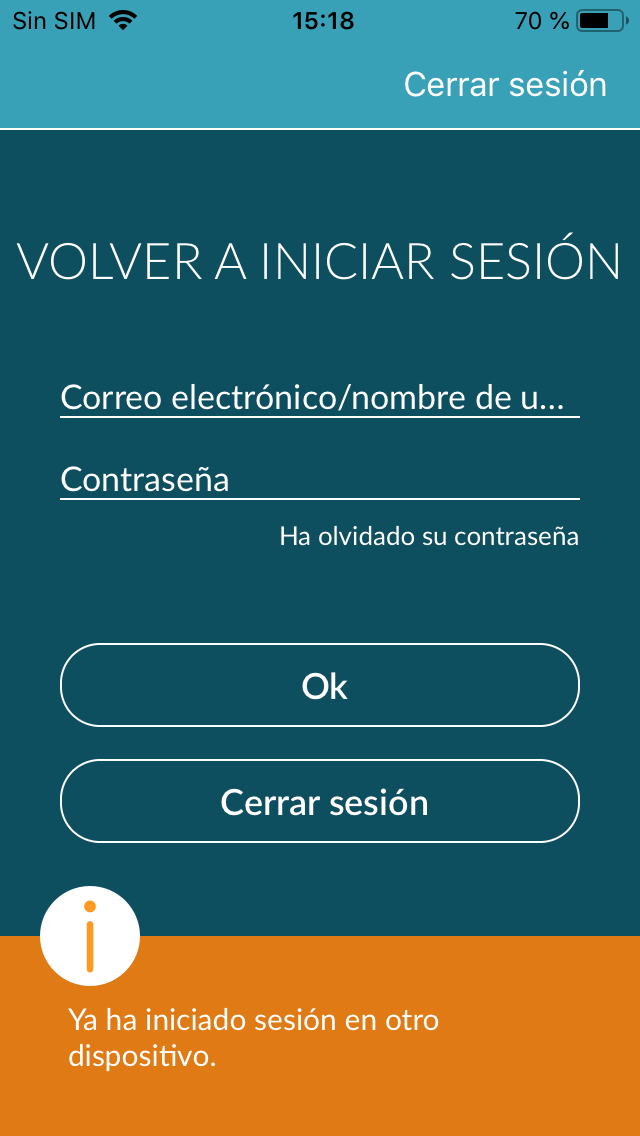
Task: Confirm login with the Ok button
Action: (320, 685)
